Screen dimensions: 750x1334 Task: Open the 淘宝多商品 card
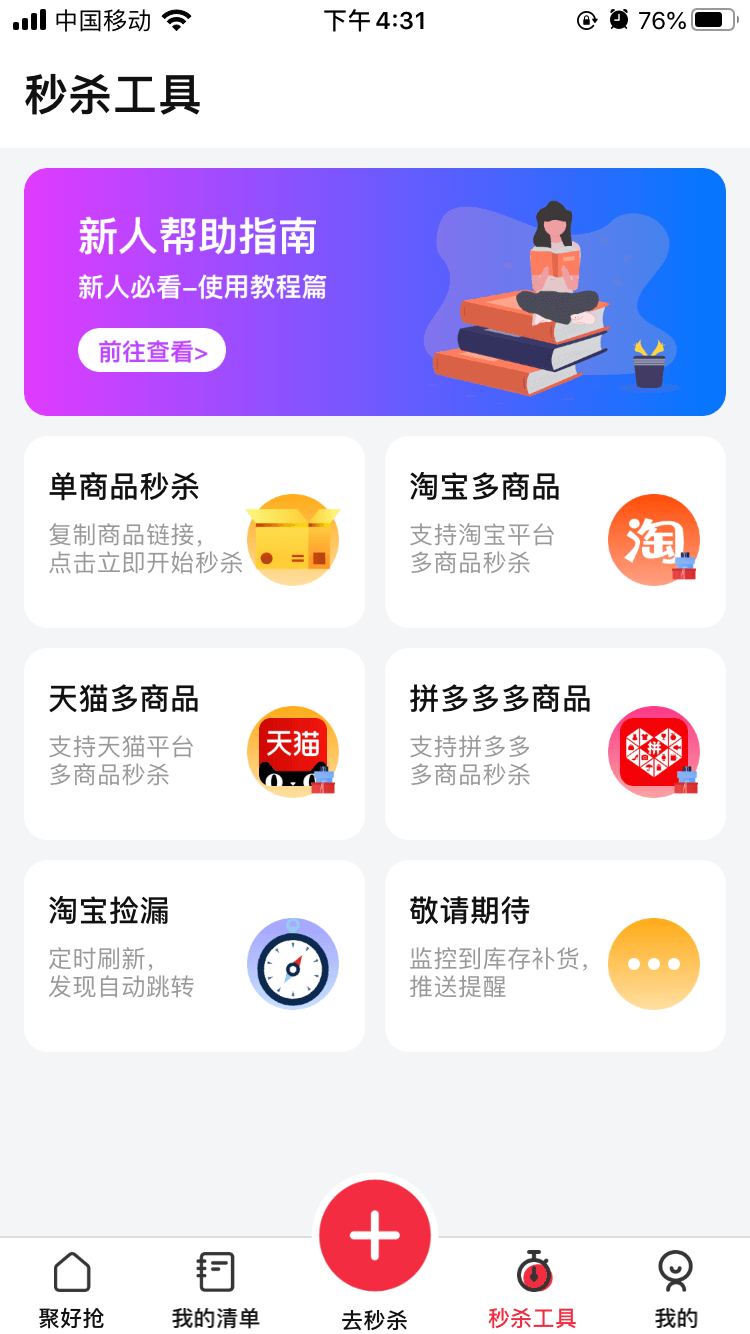pos(554,531)
